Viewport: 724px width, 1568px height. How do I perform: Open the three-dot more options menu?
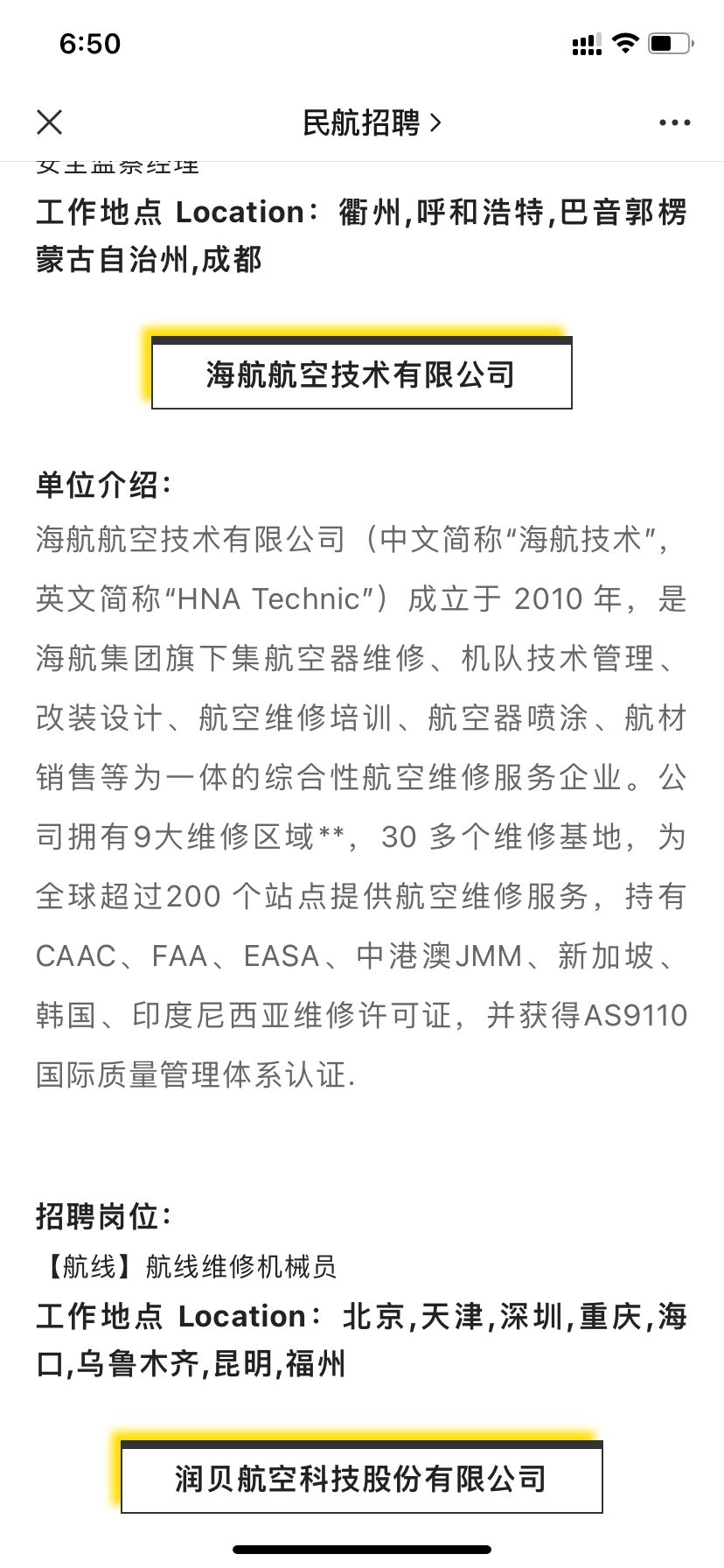pyautogui.click(x=675, y=123)
